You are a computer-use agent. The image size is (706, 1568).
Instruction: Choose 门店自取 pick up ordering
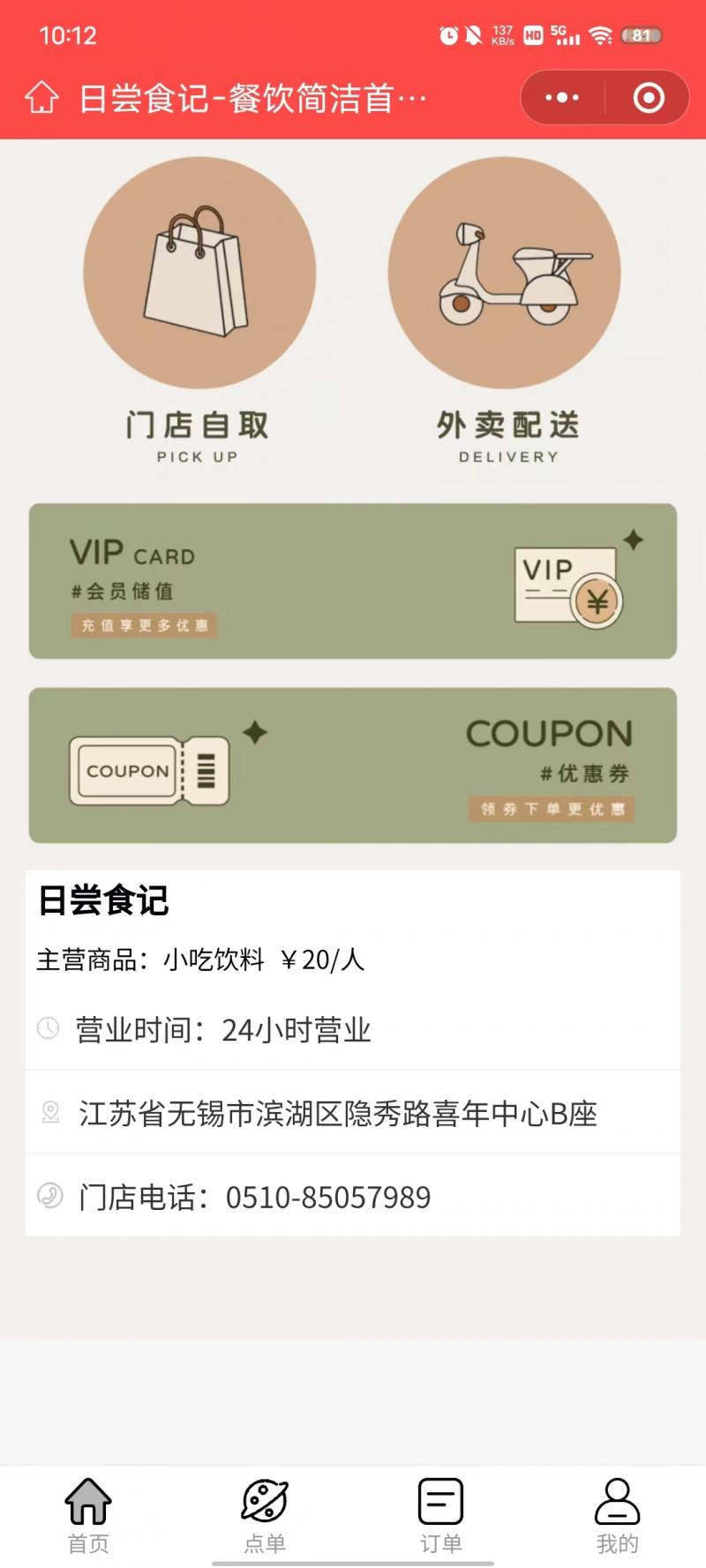[199, 309]
